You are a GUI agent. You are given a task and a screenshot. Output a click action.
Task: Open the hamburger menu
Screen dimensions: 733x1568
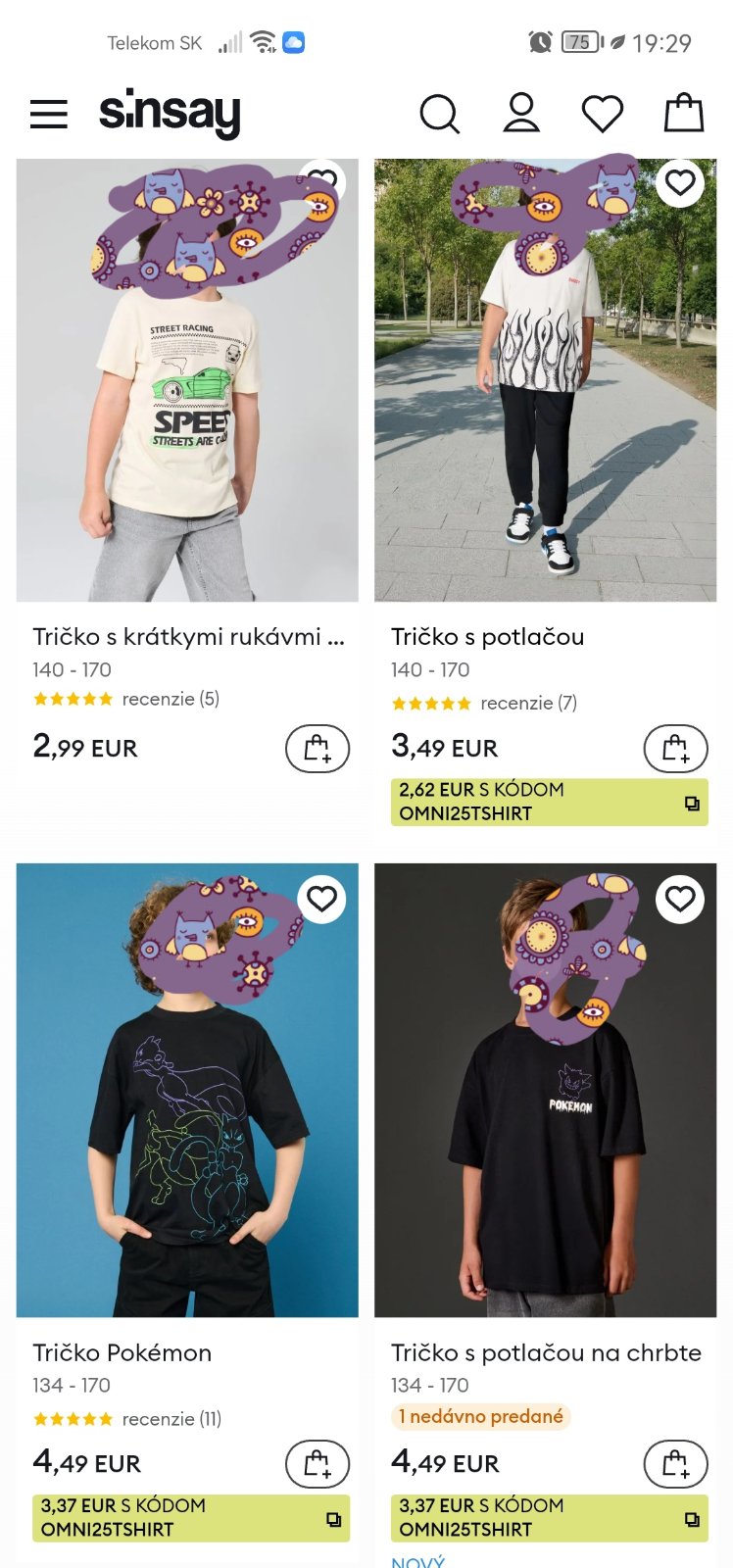48,114
